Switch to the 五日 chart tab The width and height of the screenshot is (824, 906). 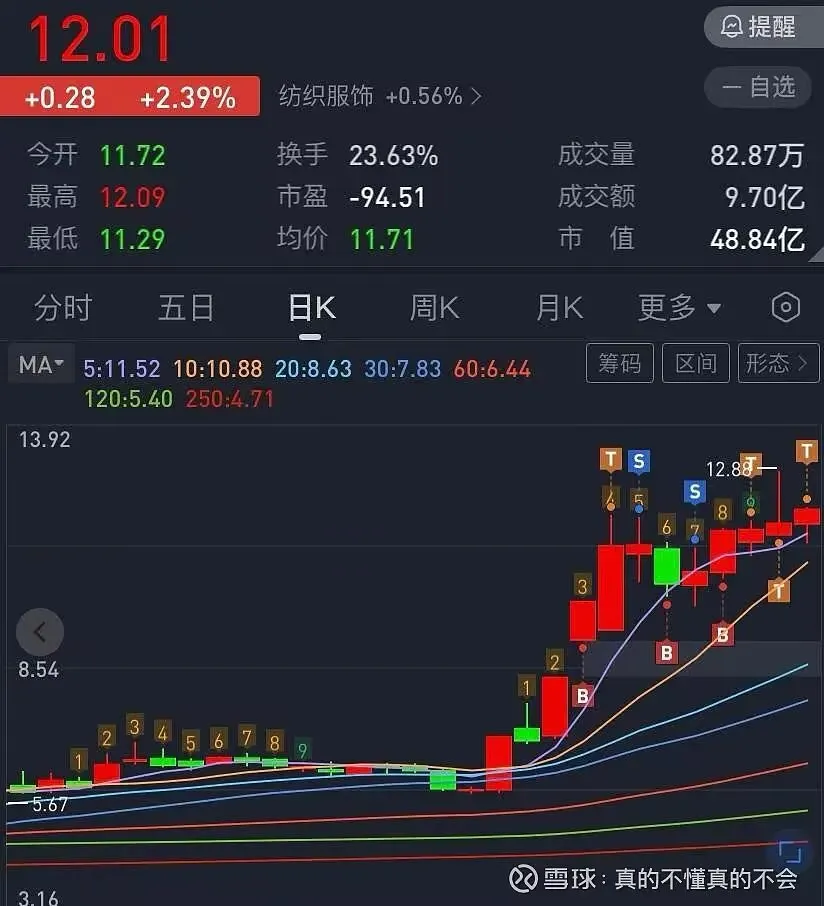click(x=186, y=307)
